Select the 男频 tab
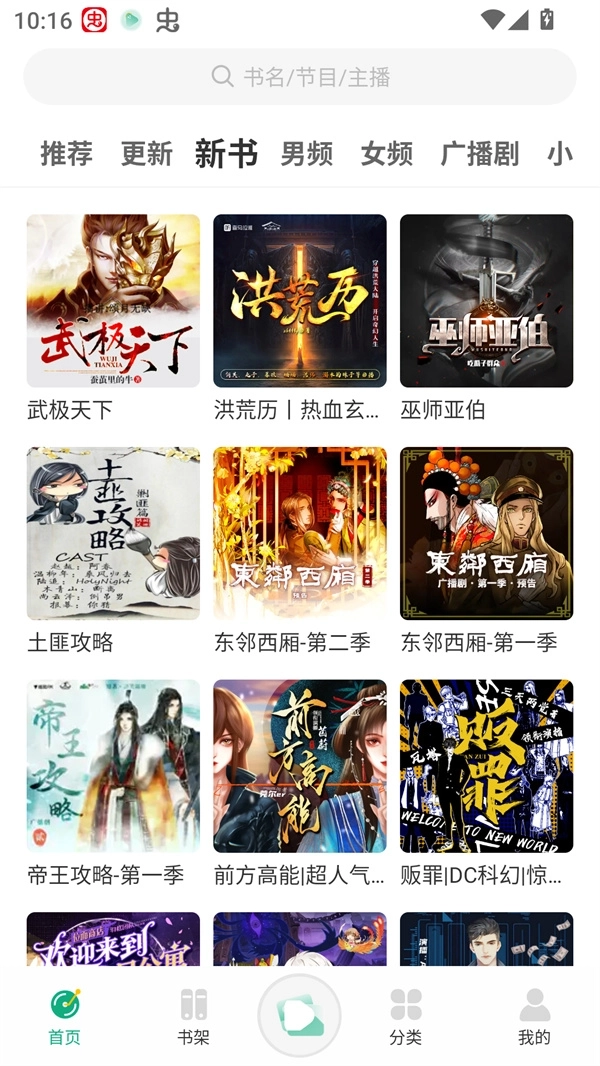Screen dimensions: 600x1066 click(x=307, y=153)
